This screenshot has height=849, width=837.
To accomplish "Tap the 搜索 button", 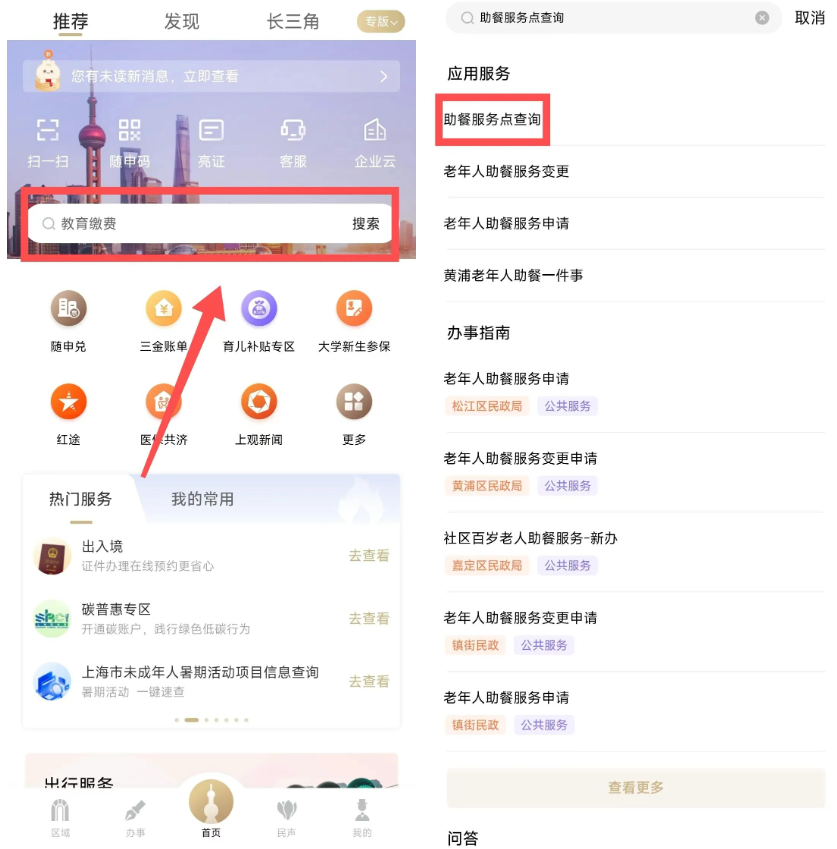I will (x=366, y=224).
